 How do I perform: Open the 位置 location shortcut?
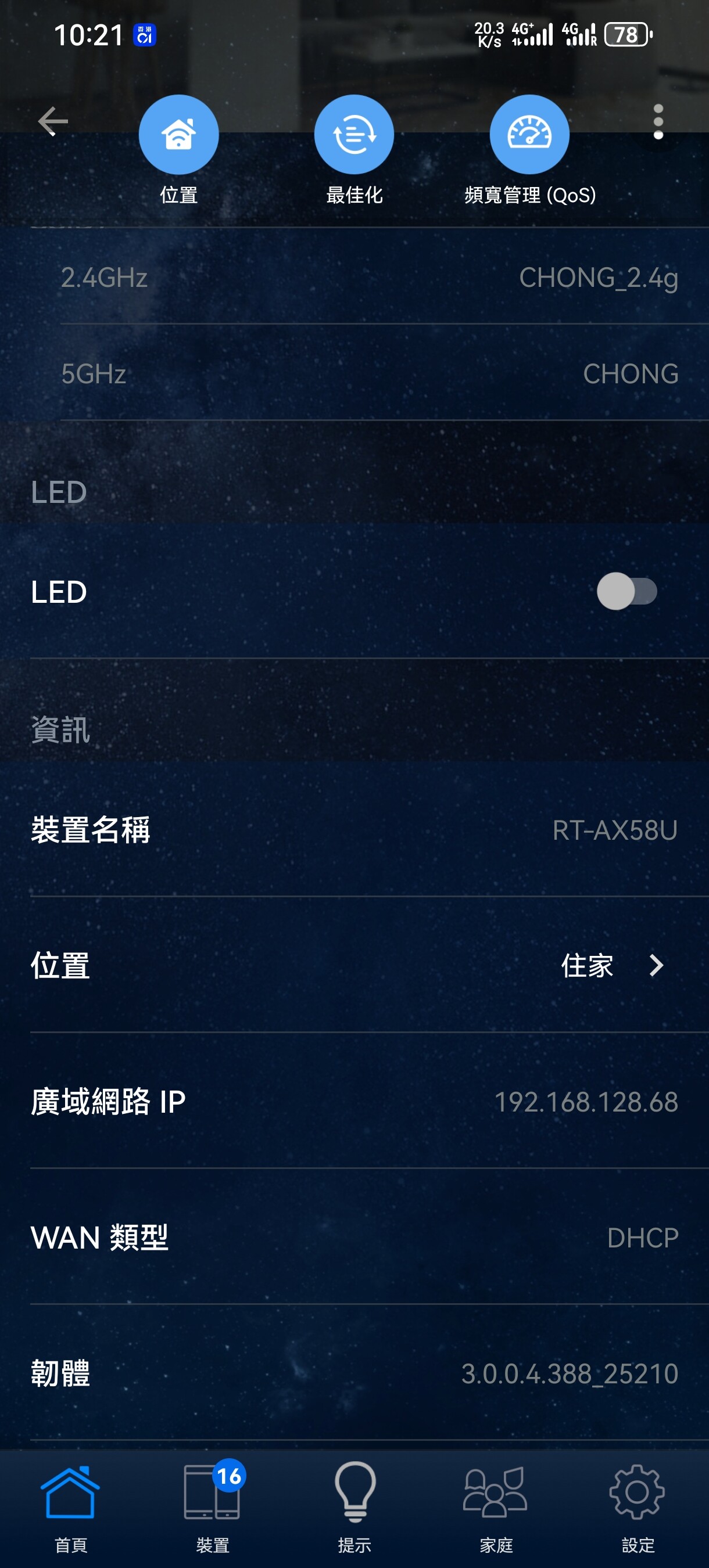click(x=178, y=135)
